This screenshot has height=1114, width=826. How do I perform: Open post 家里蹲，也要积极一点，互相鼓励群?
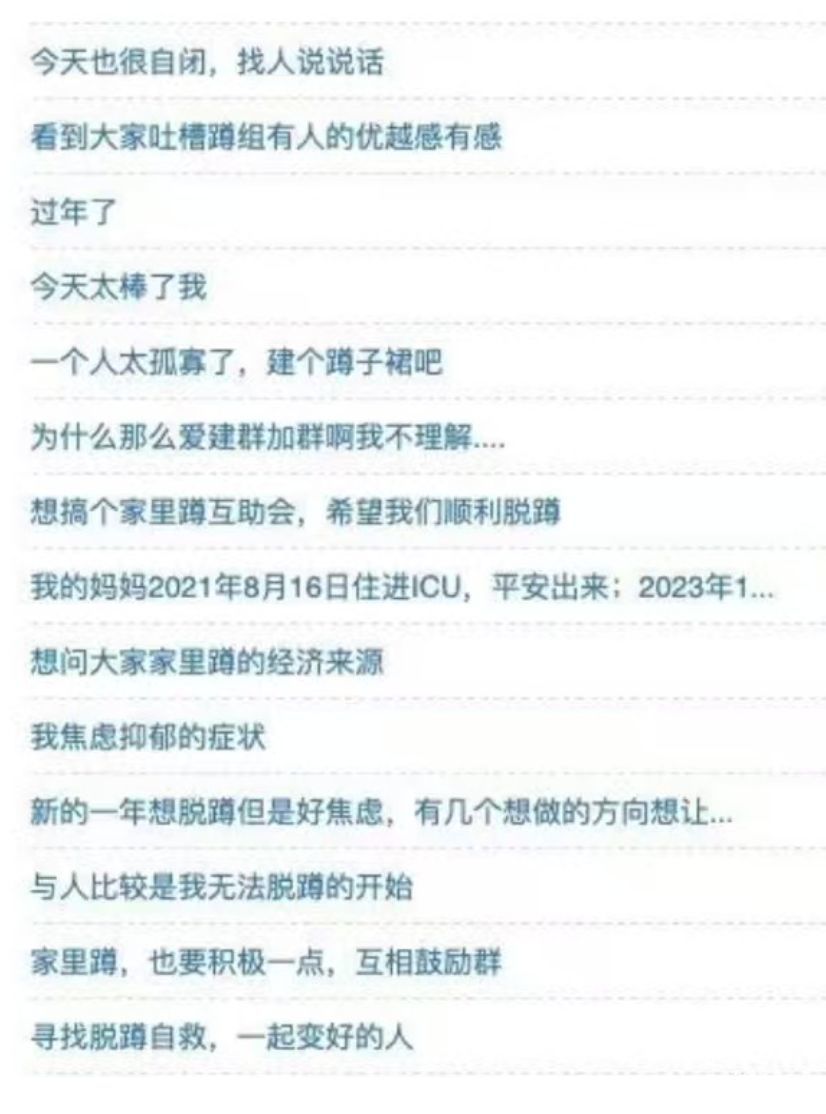265,962
